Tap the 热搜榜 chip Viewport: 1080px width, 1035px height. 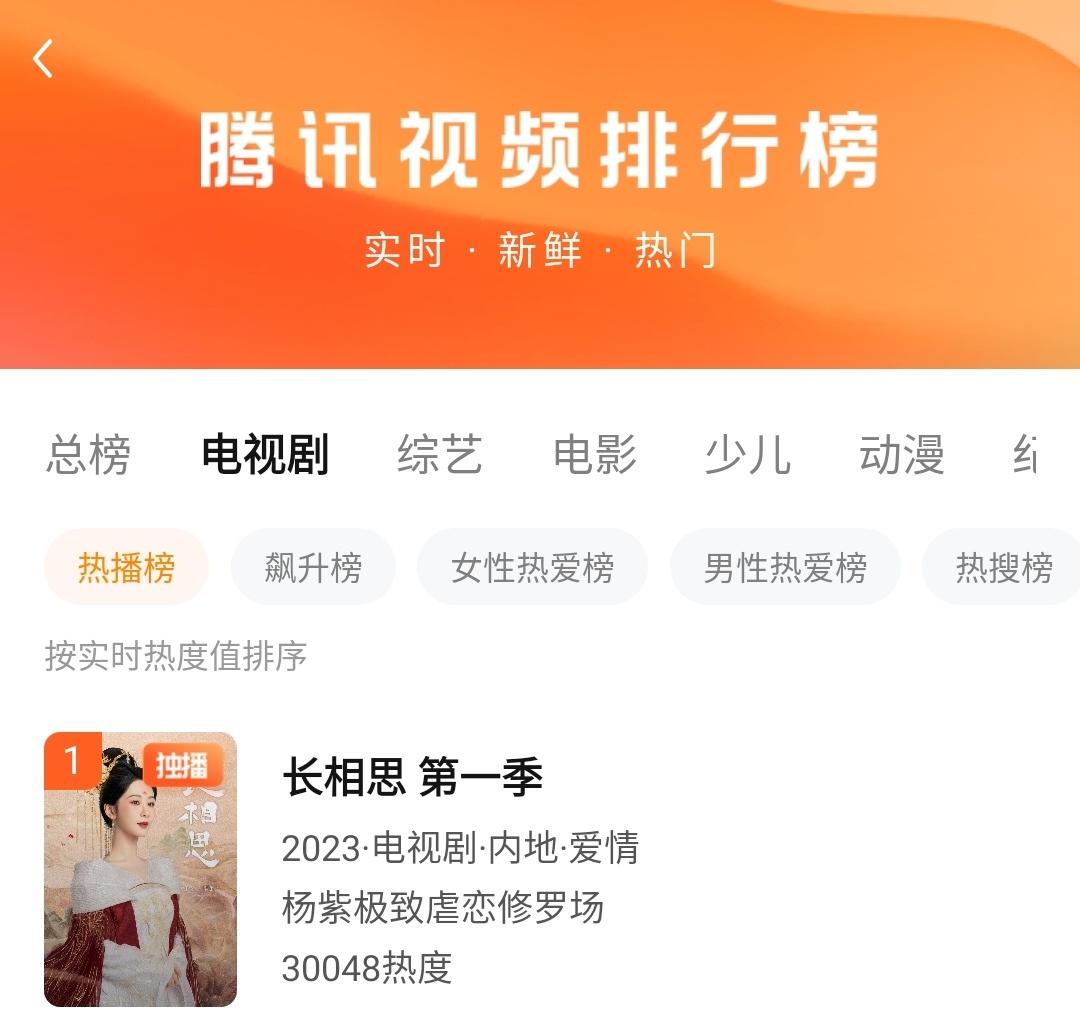click(1003, 567)
